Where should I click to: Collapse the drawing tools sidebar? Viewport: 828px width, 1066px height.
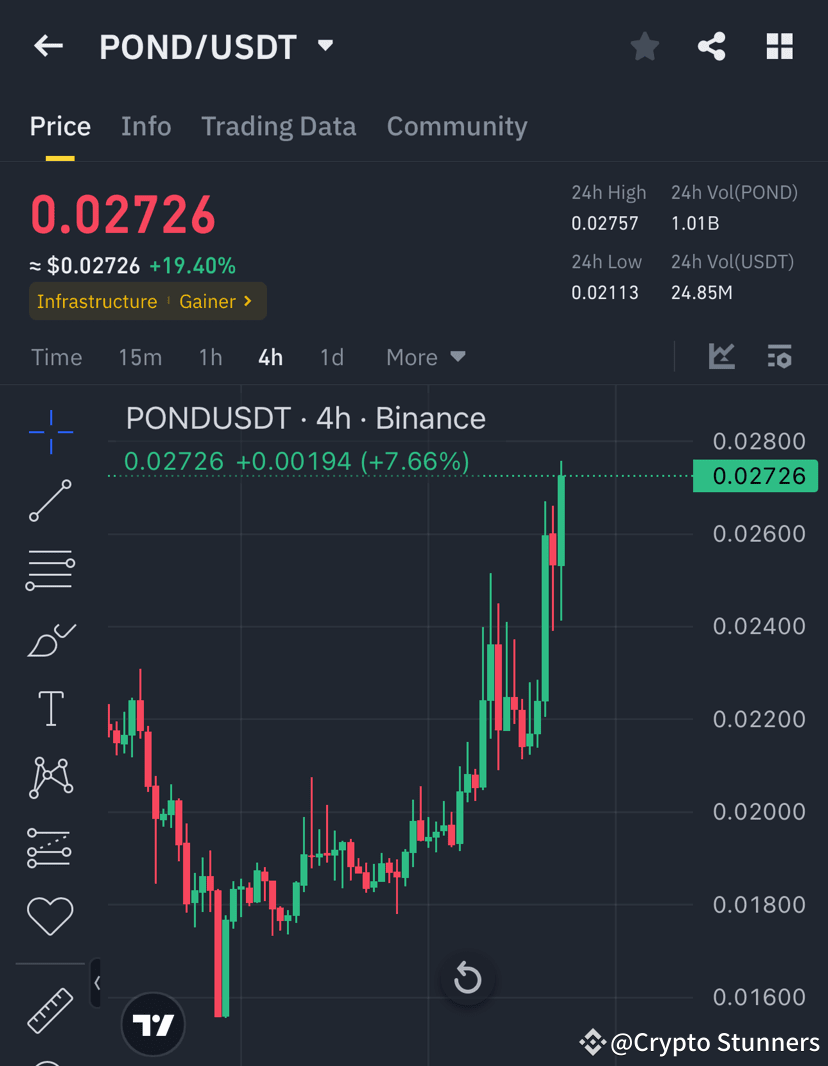[x=97, y=983]
